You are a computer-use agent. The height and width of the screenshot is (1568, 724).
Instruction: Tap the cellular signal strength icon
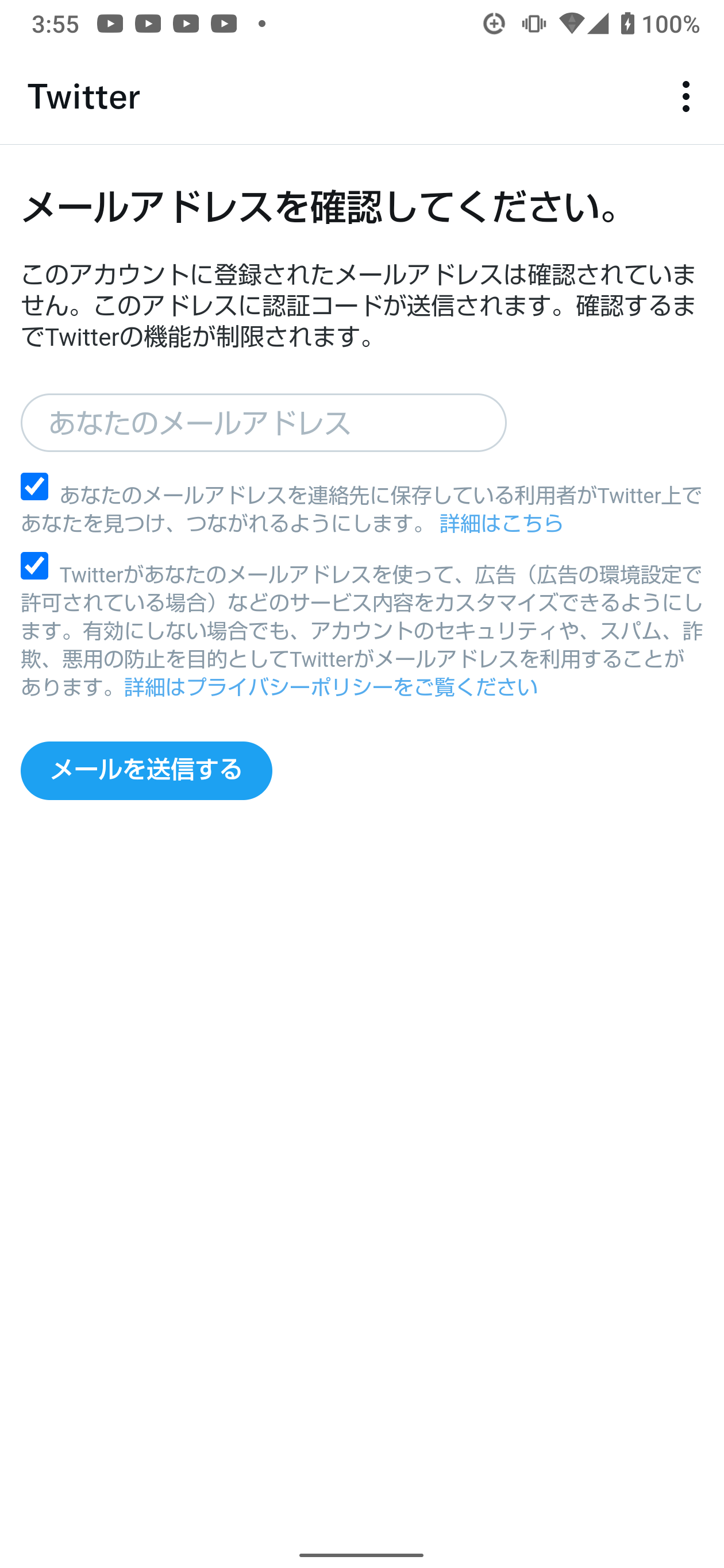click(x=599, y=24)
